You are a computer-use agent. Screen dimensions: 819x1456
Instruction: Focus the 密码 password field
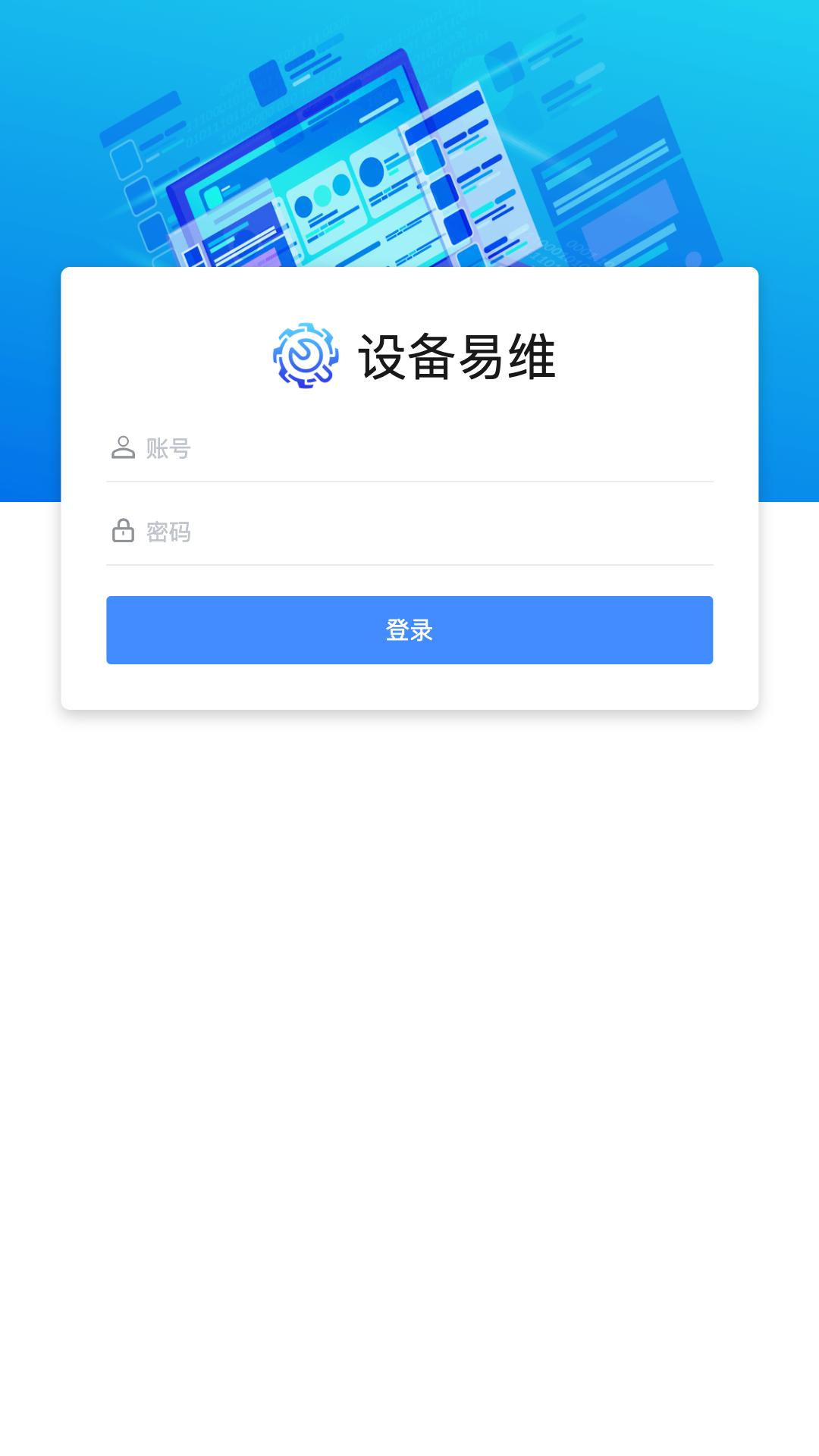pyautogui.click(x=425, y=532)
